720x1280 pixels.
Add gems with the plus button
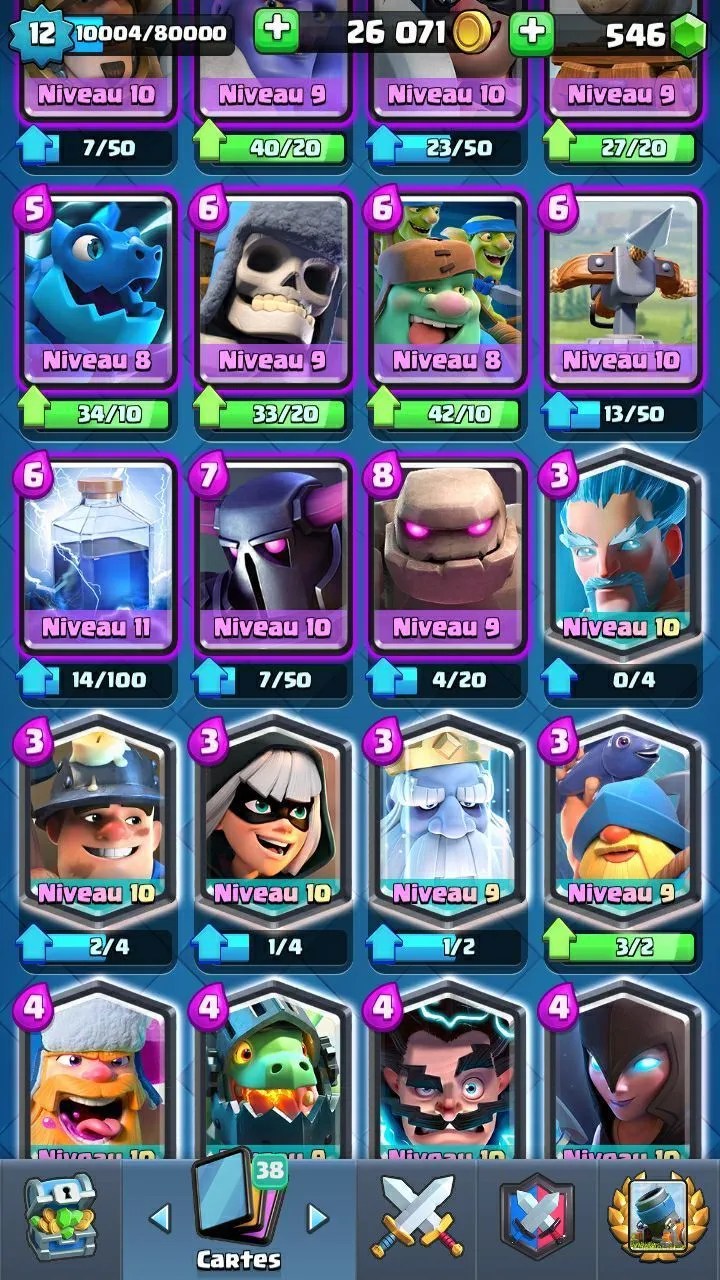pos(532,33)
